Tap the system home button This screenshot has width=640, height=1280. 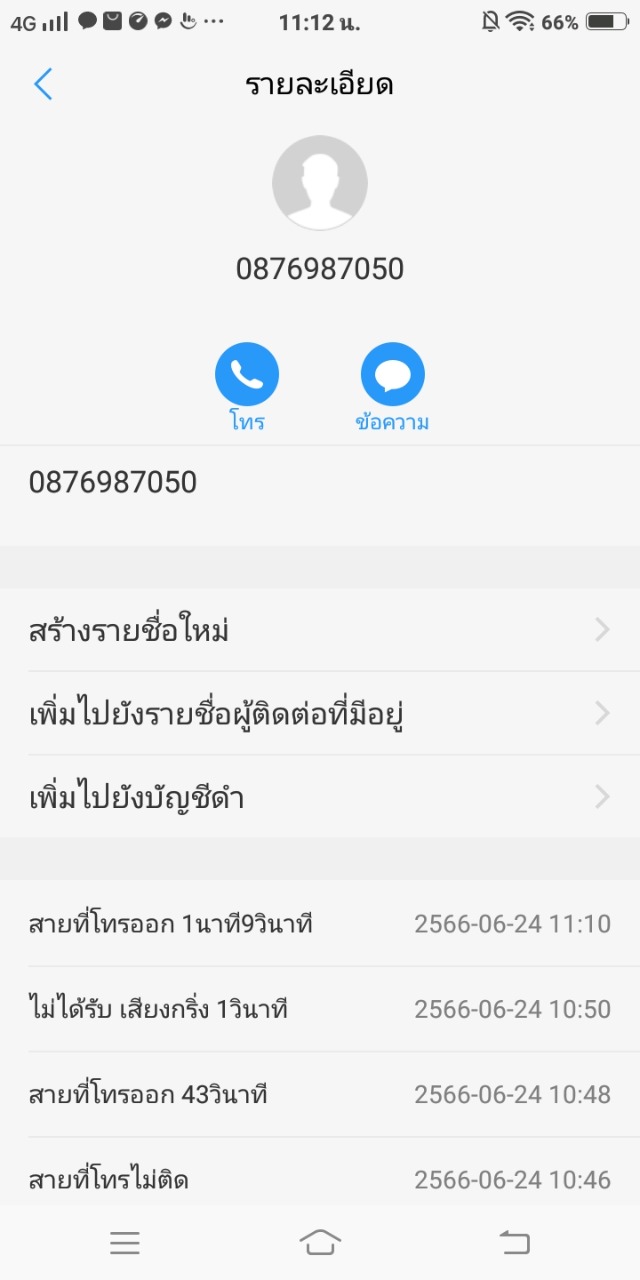point(320,1242)
